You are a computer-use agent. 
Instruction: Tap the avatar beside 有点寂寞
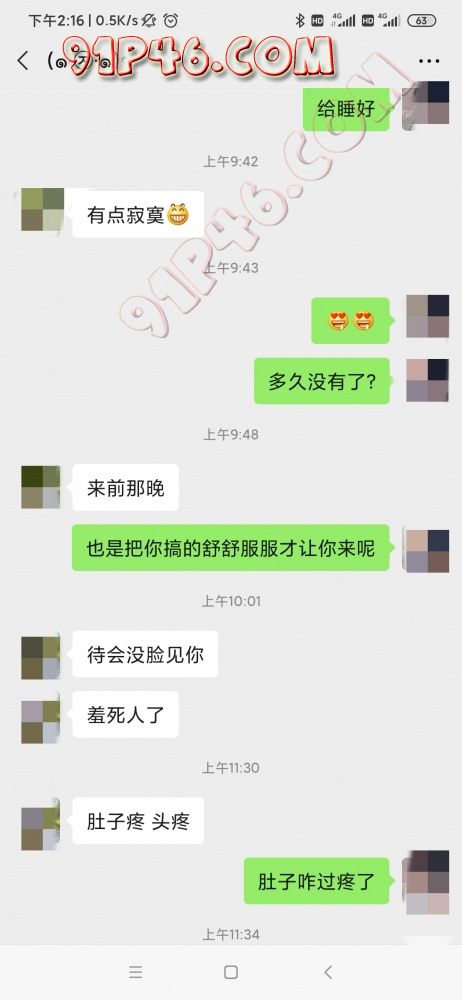click(x=42, y=210)
